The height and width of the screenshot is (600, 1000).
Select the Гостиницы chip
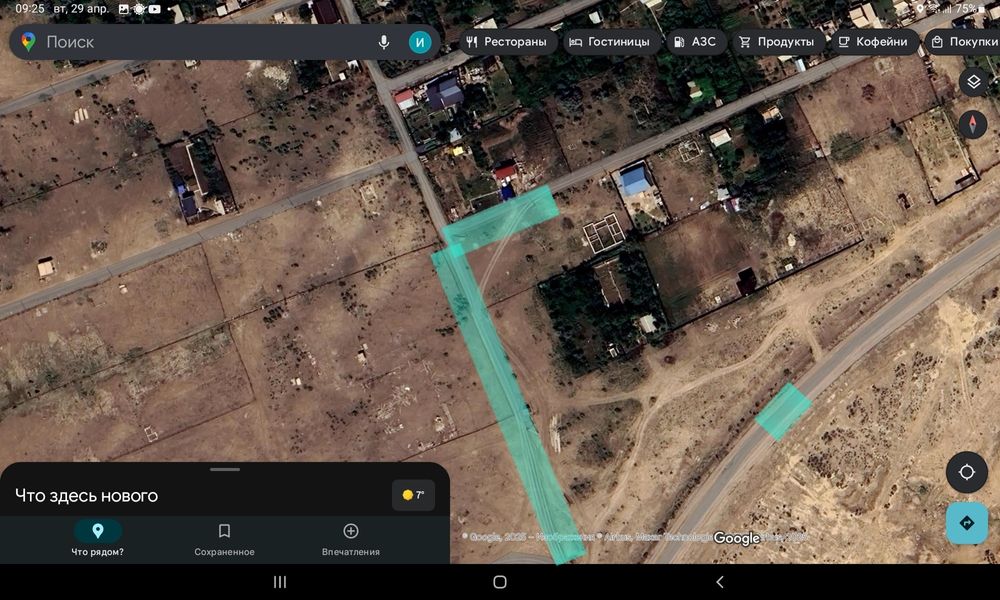tap(608, 42)
